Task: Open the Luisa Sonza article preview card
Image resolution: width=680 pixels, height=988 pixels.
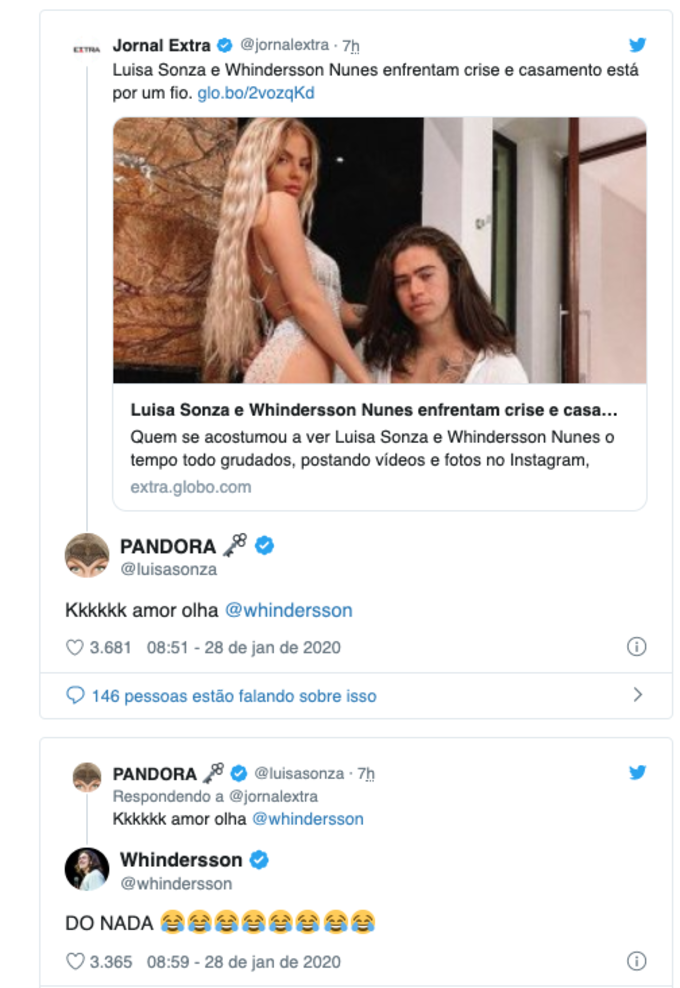Action: click(x=379, y=313)
